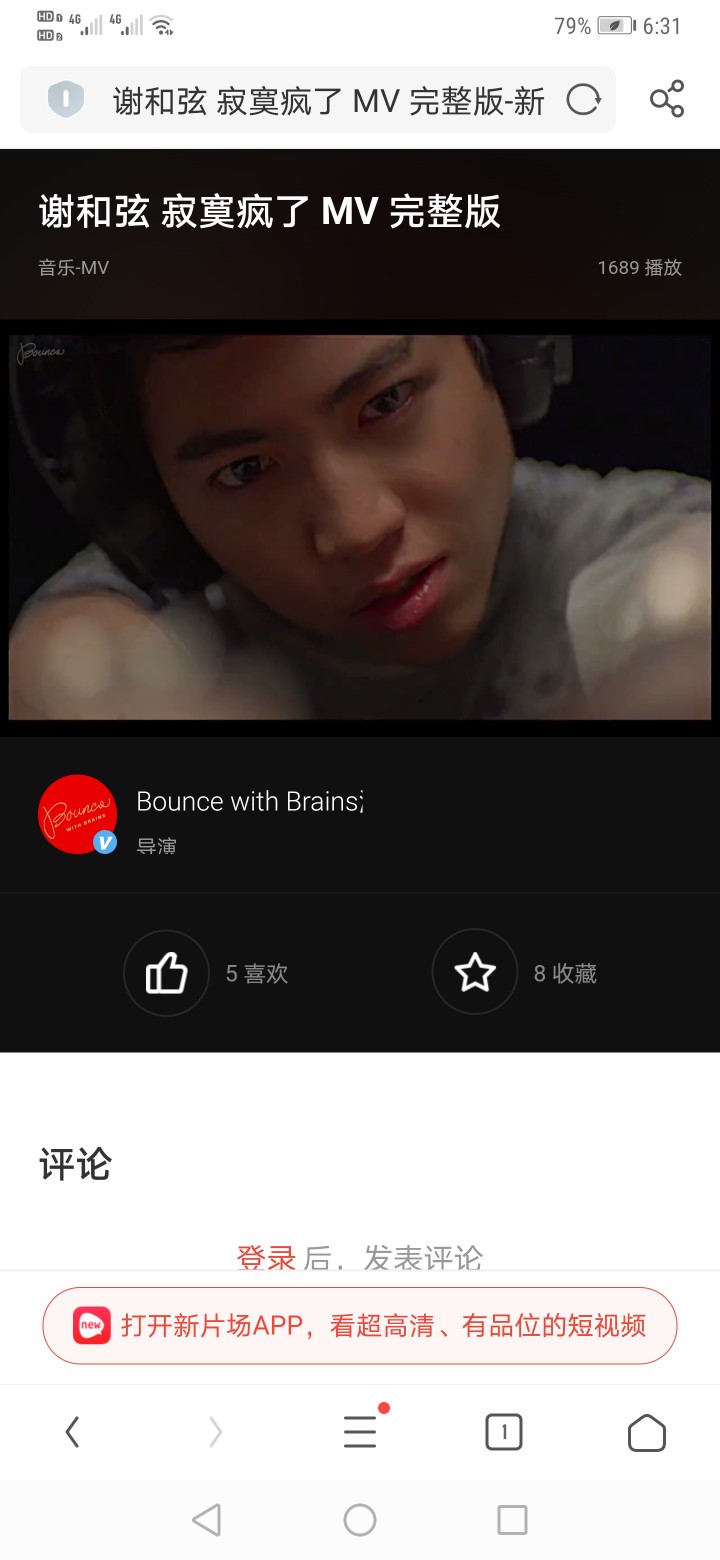Play the 寂寞疯了 MV video
720x1560 pixels.
click(x=360, y=527)
